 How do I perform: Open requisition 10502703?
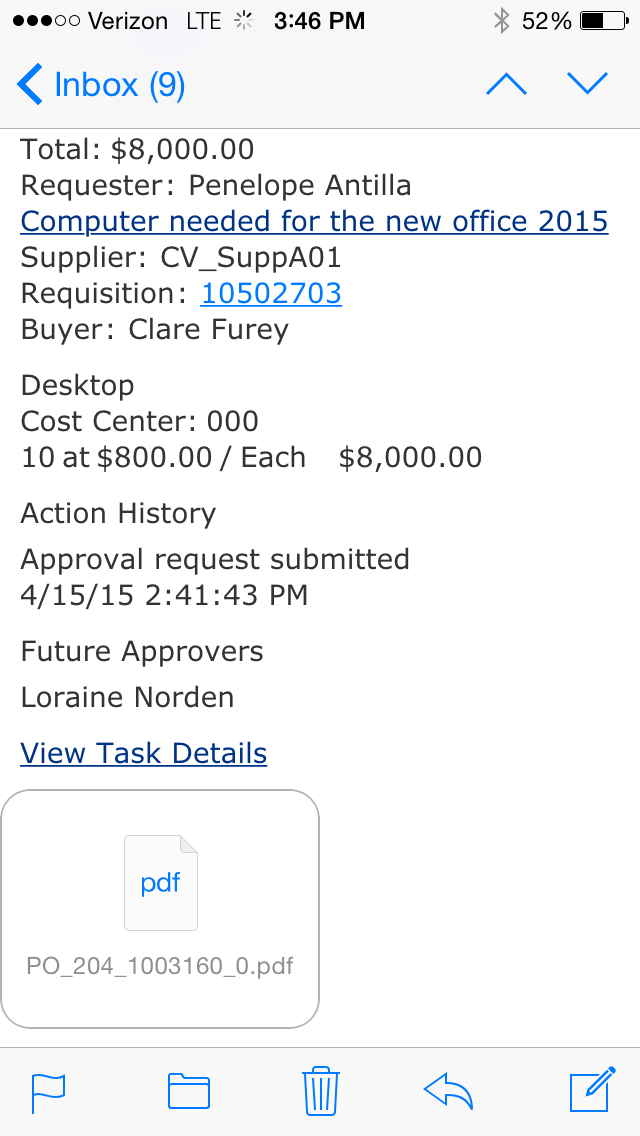coord(271,293)
